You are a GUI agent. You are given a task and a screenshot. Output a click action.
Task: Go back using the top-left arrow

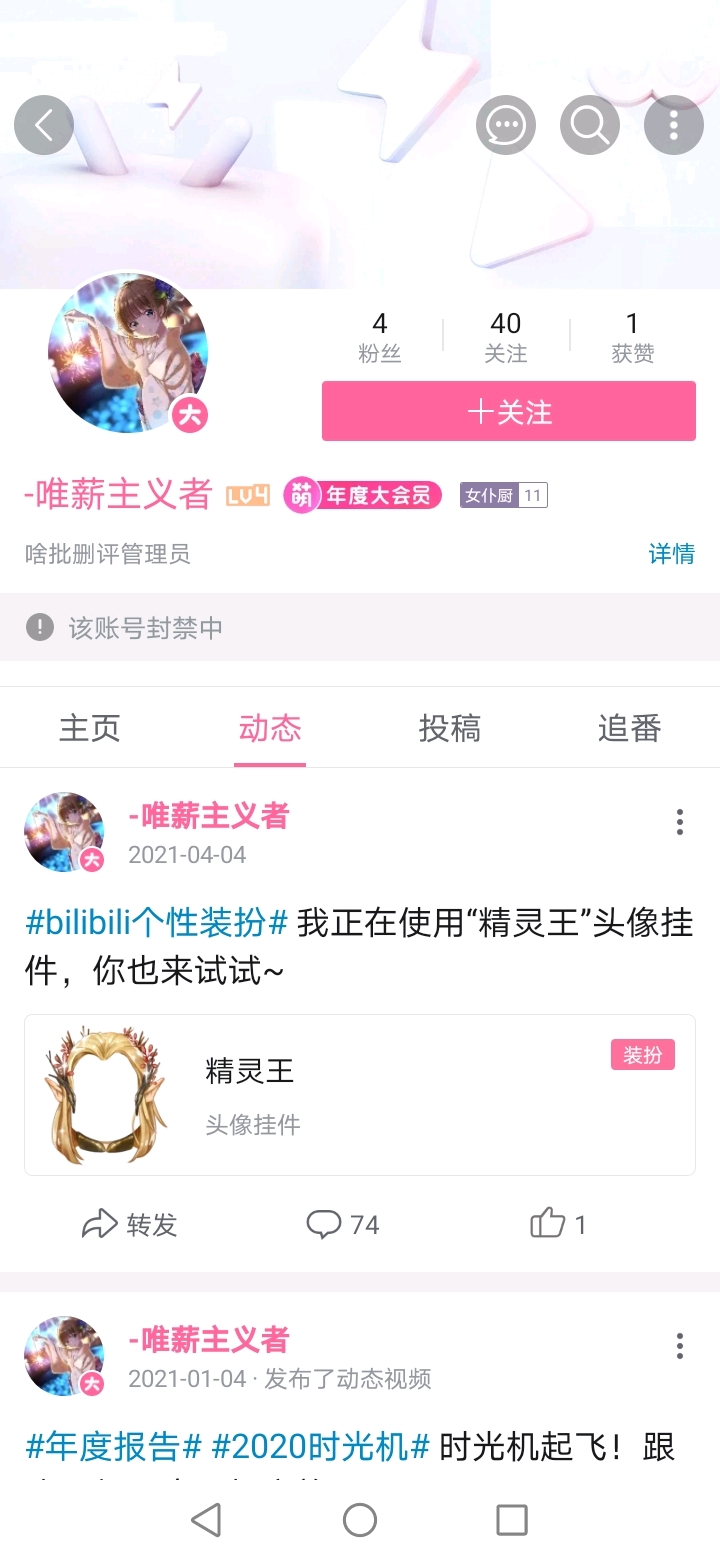[44, 125]
